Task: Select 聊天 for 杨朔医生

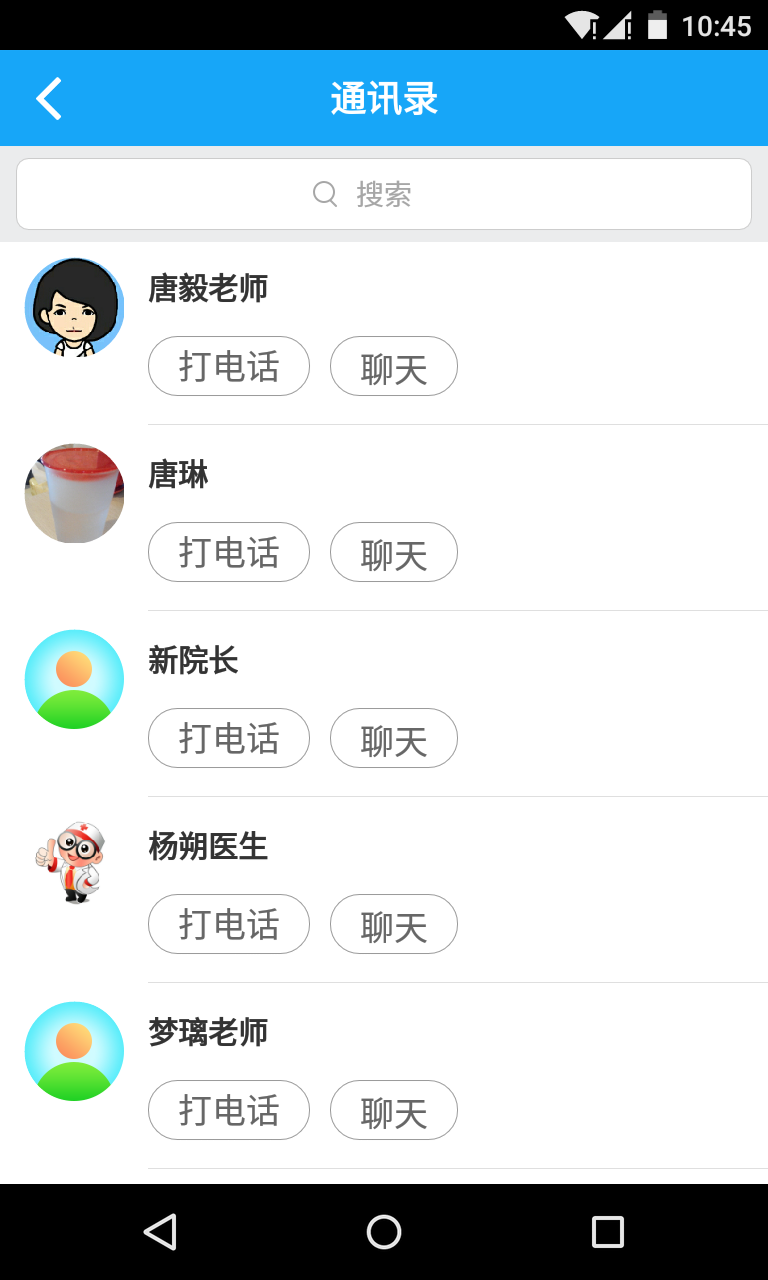Action: [394, 924]
